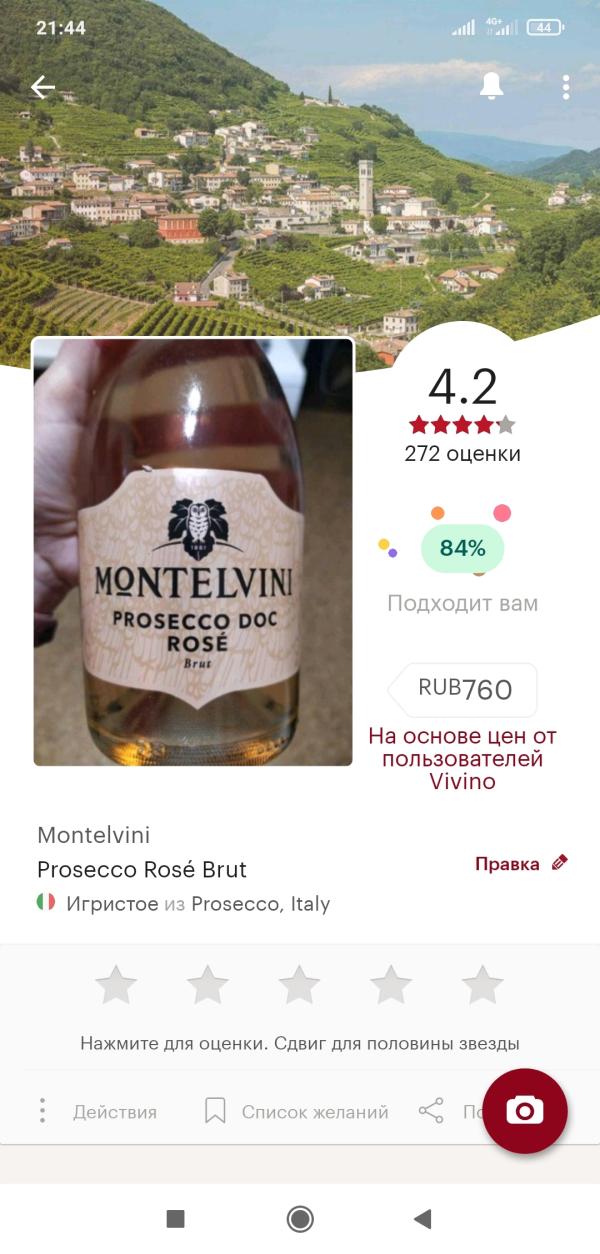Screen dimensions: 600x1254
Task: Tap the 84% match badge
Action: tap(462, 548)
